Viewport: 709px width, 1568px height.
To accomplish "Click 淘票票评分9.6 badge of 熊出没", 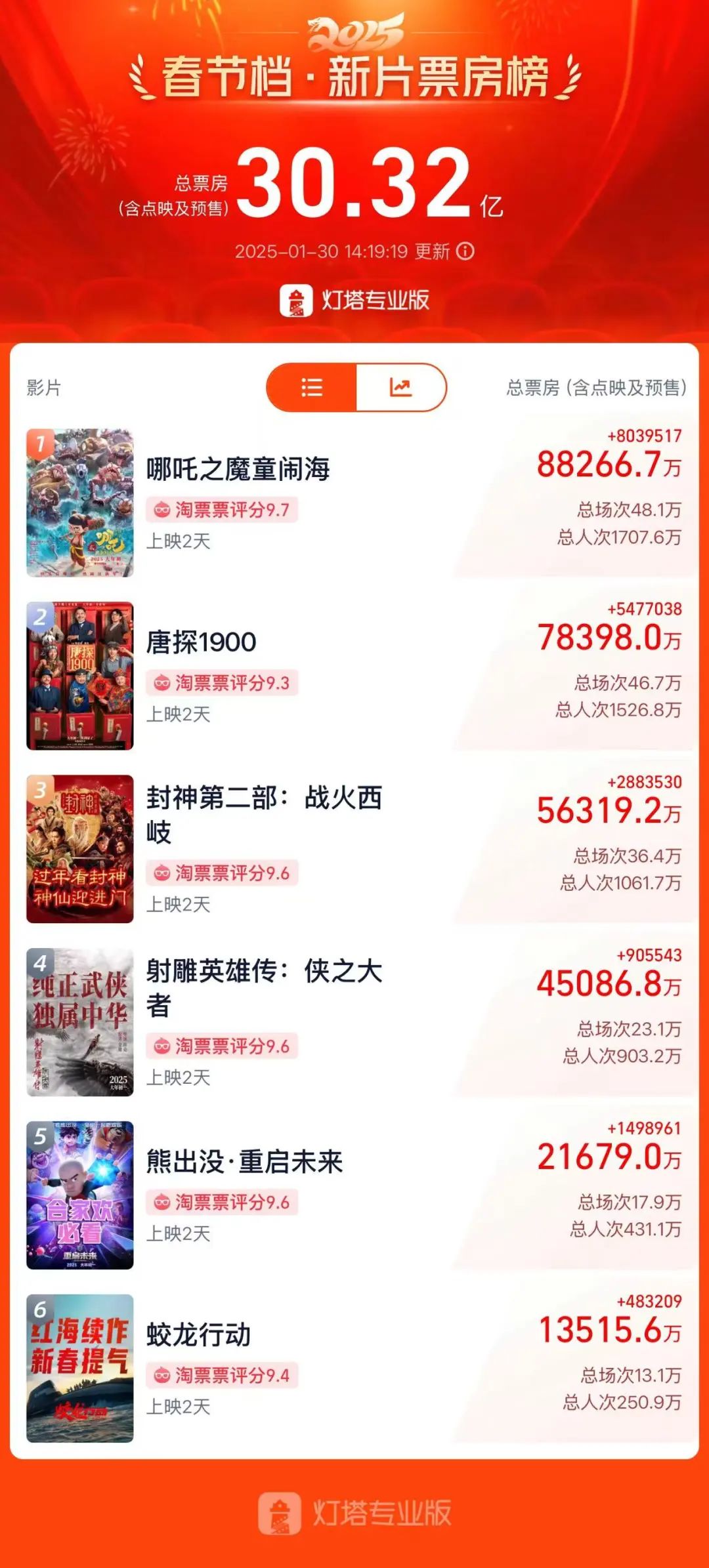I will [x=226, y=1201].
